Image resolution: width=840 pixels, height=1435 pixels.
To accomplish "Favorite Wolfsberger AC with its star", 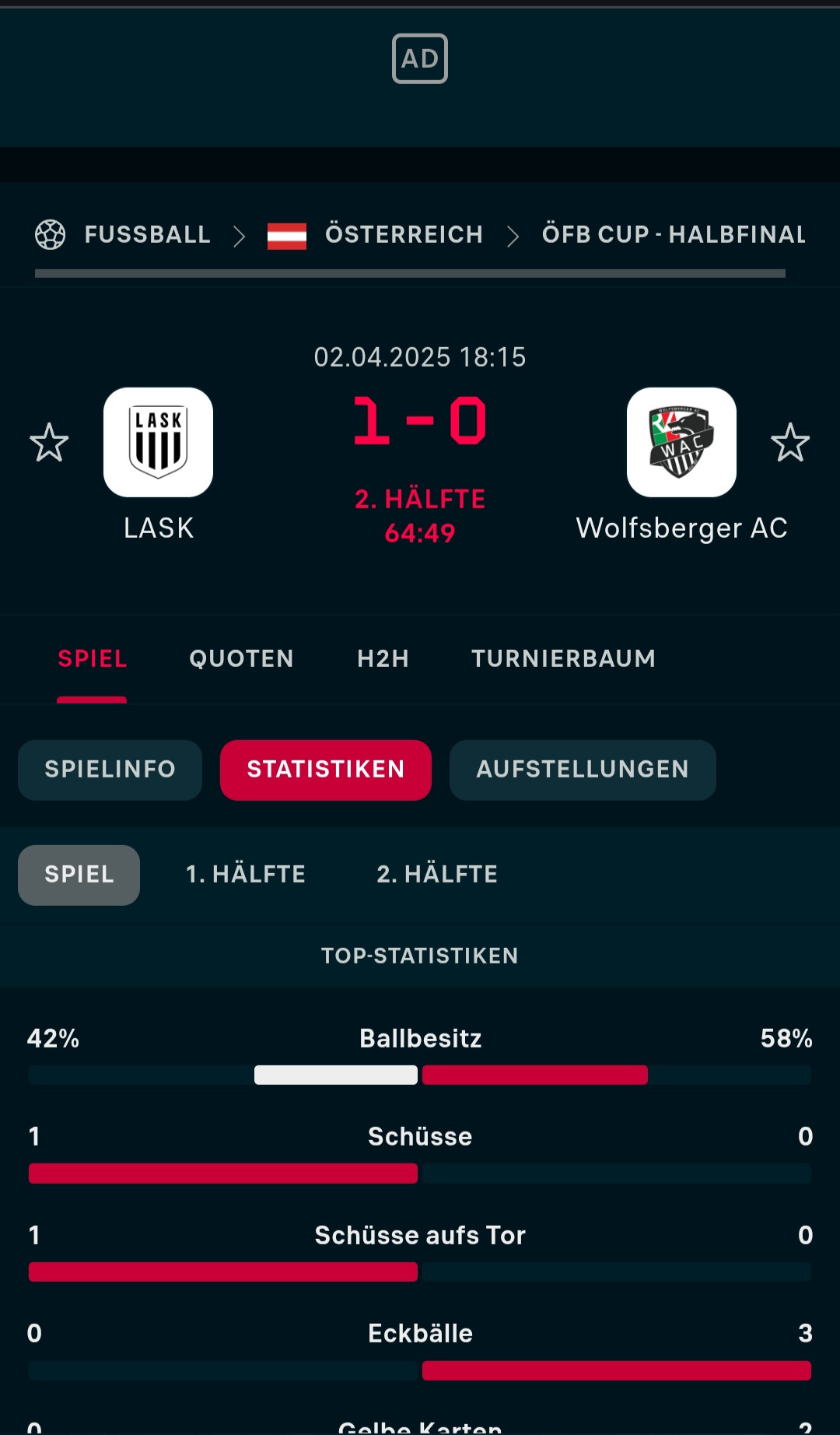I will pos(790,442).
